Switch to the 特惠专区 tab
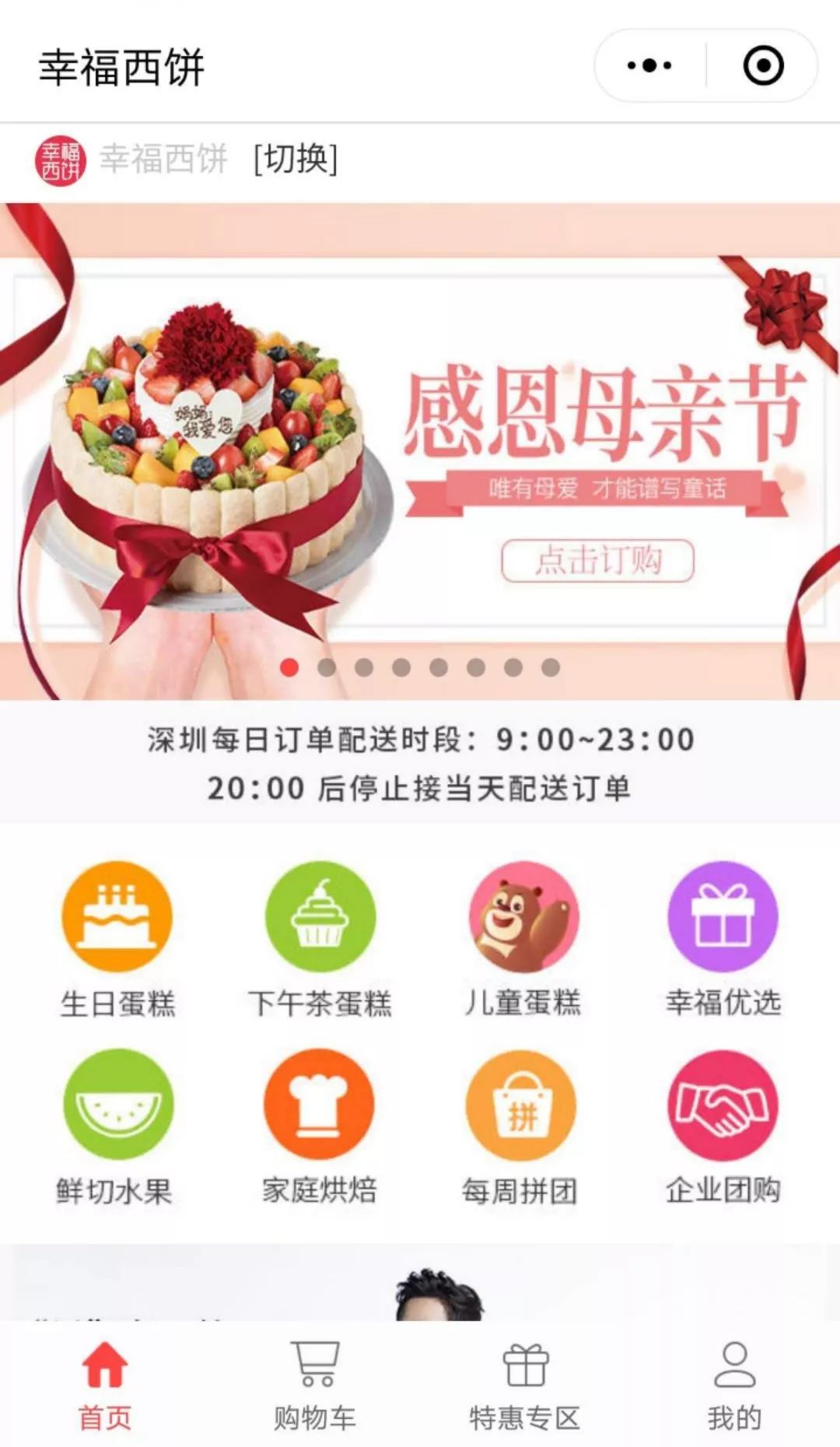The image size is (840, 1447). 525,1385
